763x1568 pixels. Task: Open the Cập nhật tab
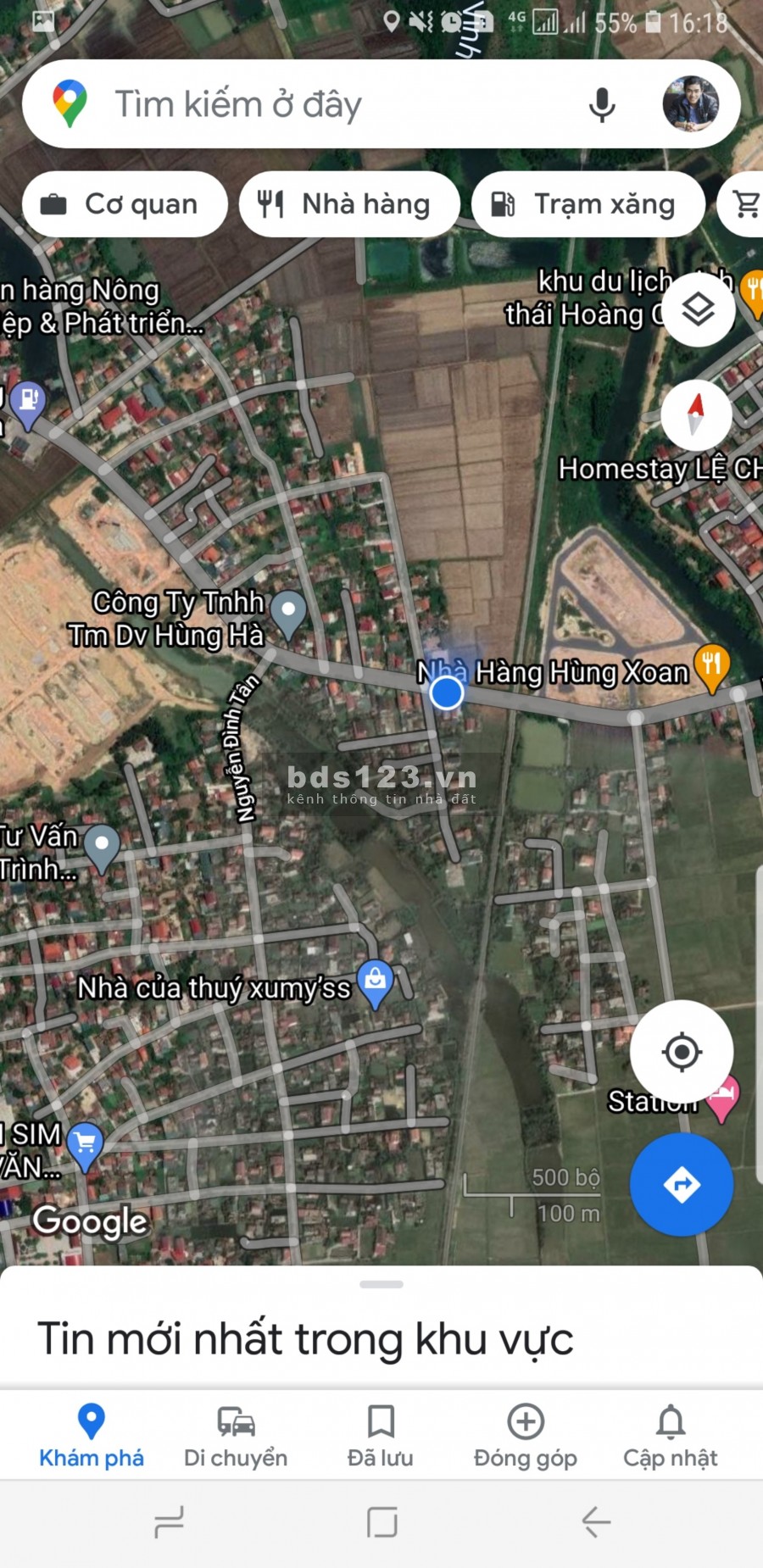click(x=671, y=1434)
